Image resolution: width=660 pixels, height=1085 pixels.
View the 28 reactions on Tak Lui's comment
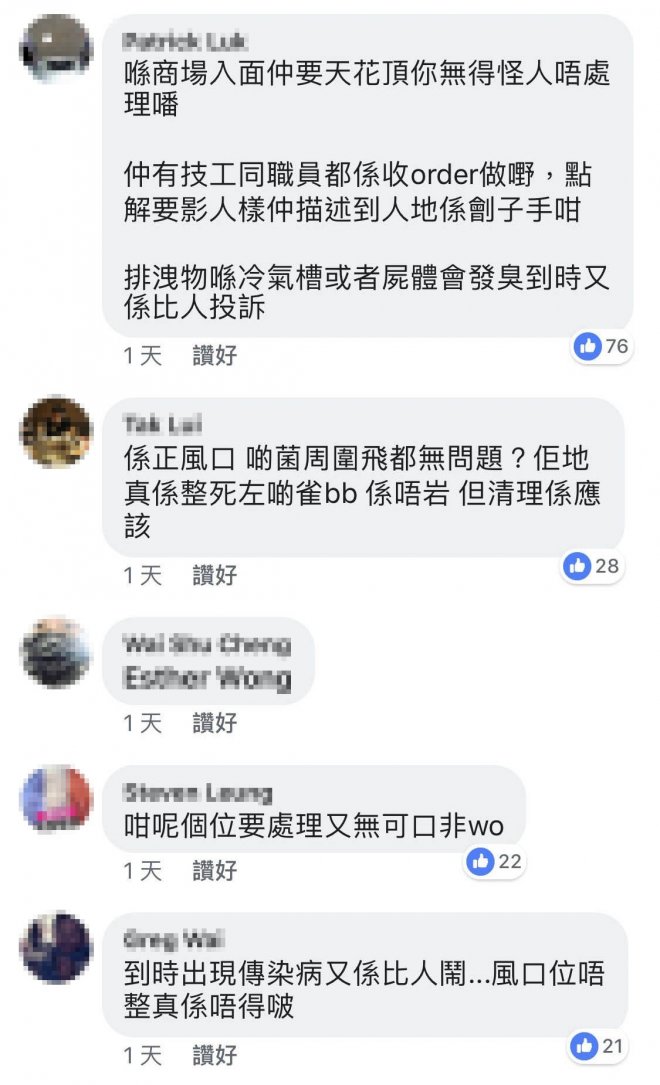click(592, 566)
